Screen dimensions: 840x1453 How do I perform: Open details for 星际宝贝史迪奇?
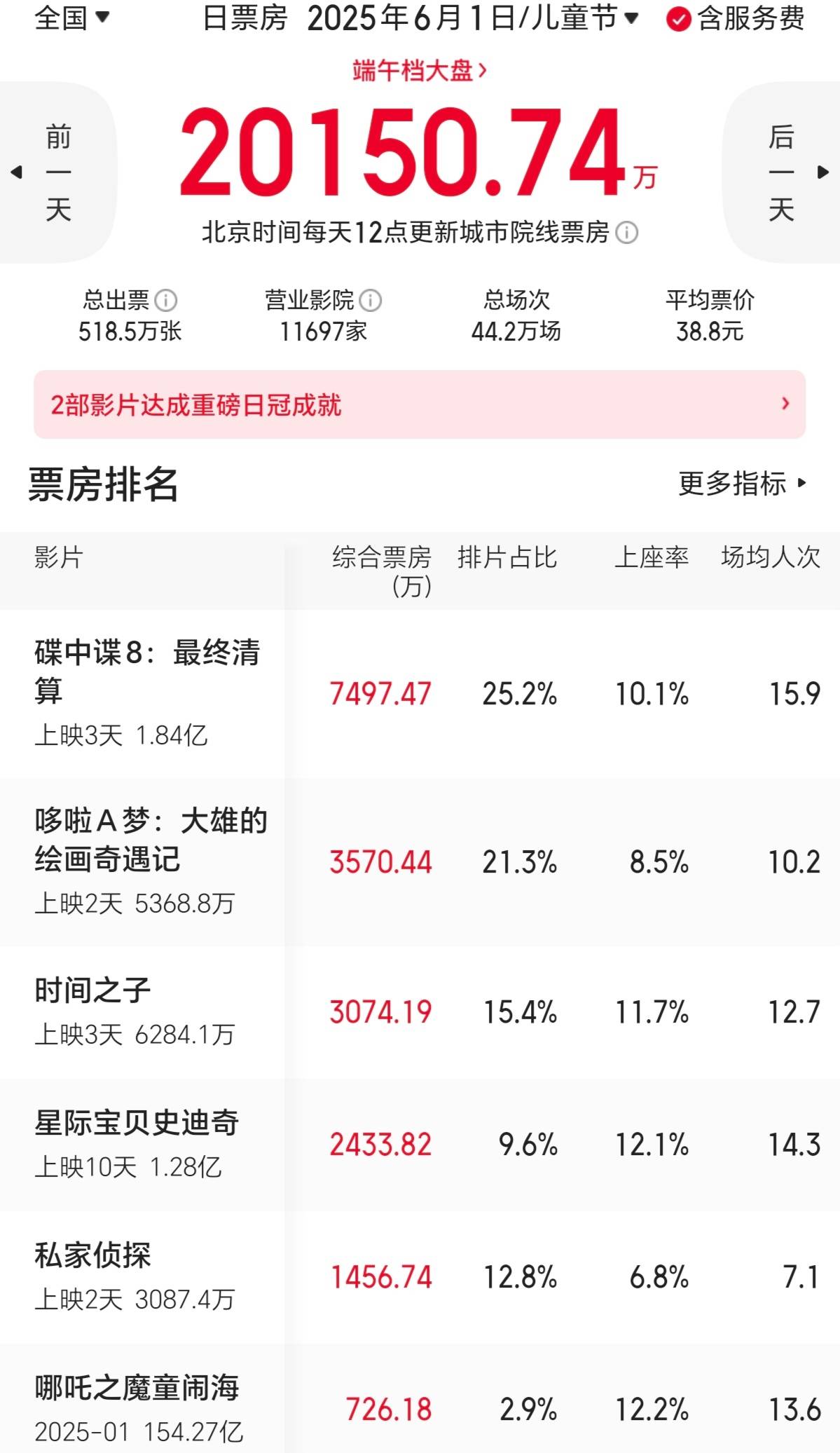tap(420, 1145)
